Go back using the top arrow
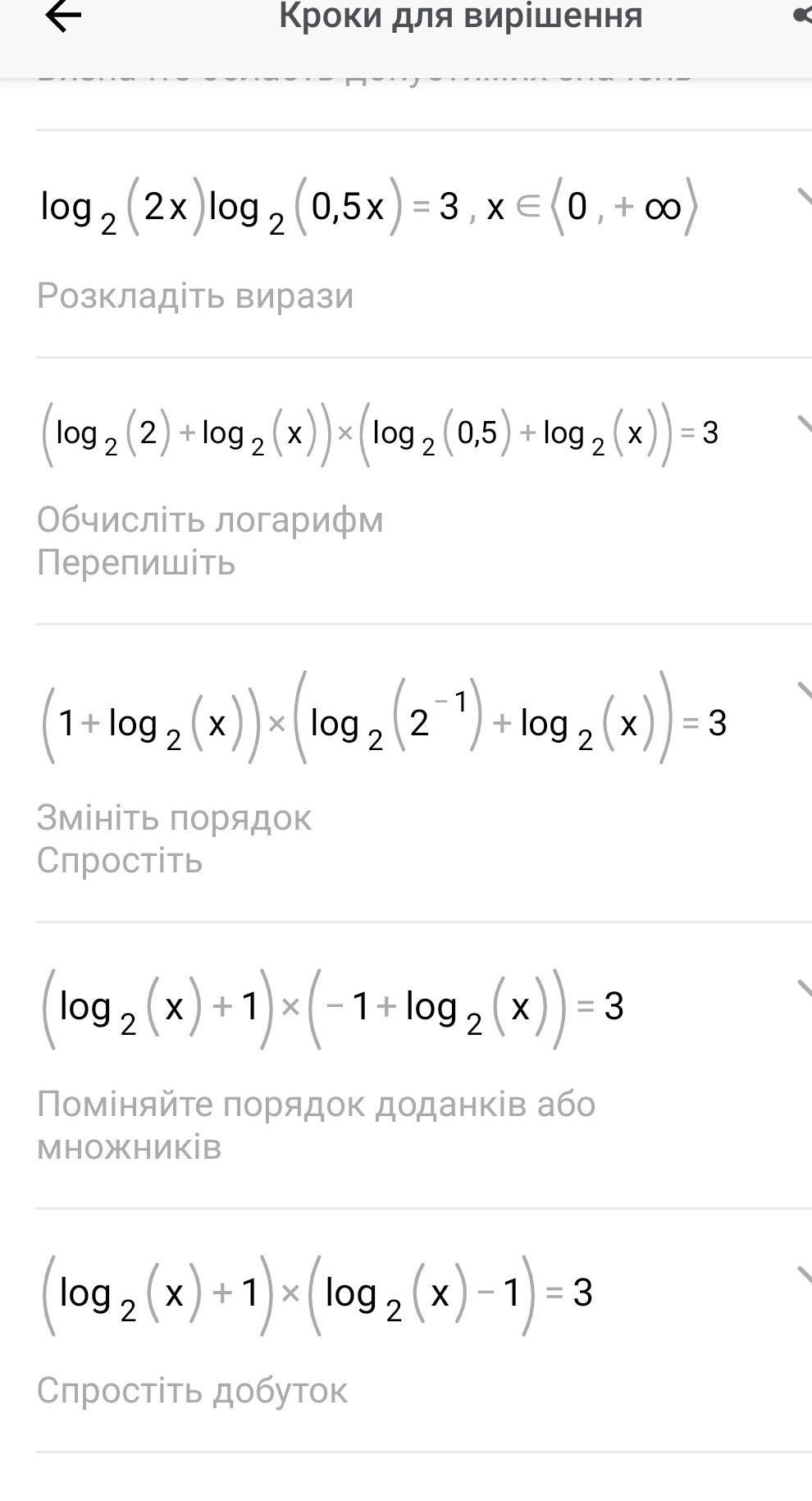Image resolution: width=812 pixels, height=1501 pixels. point(63,16)
